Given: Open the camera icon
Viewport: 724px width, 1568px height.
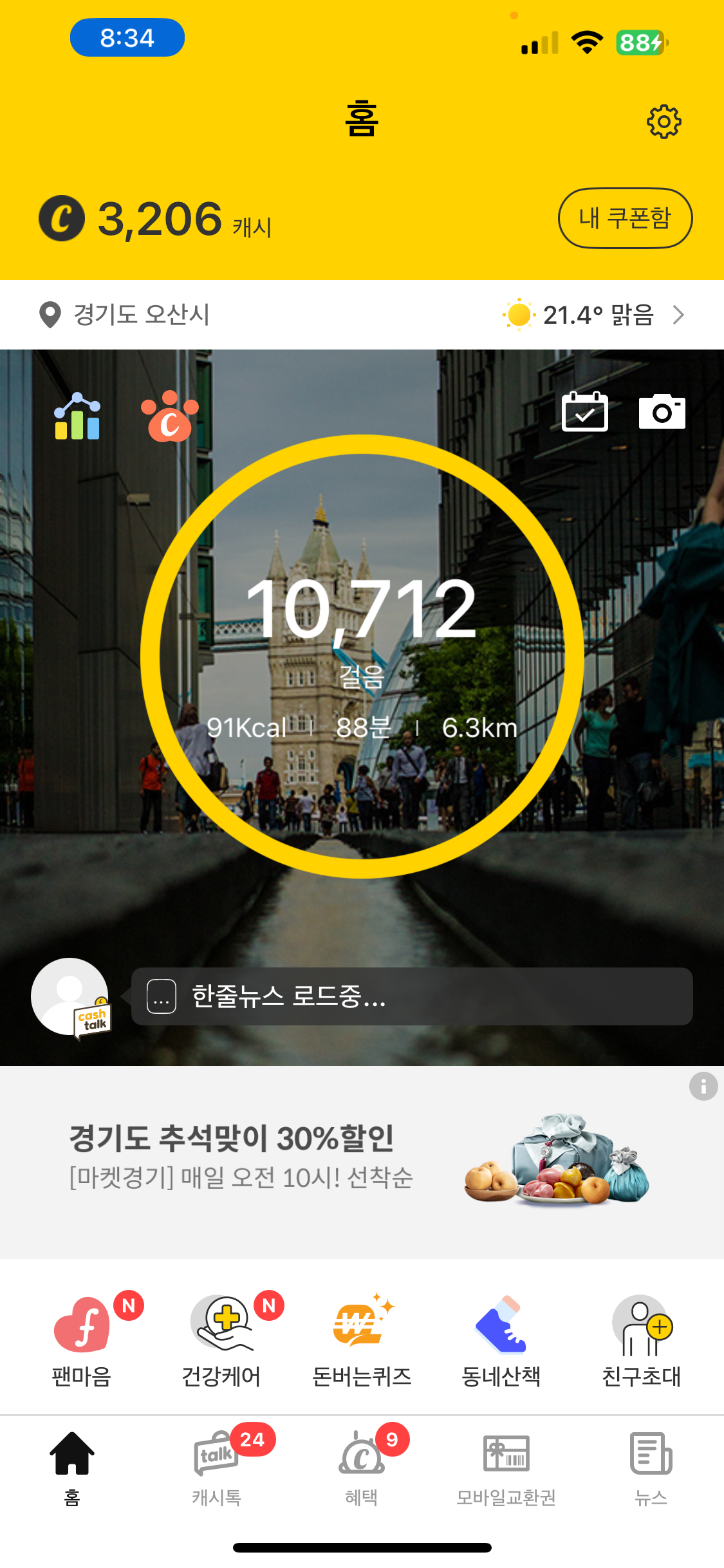Looking at the screenshot, I should (x=662, y=412).
